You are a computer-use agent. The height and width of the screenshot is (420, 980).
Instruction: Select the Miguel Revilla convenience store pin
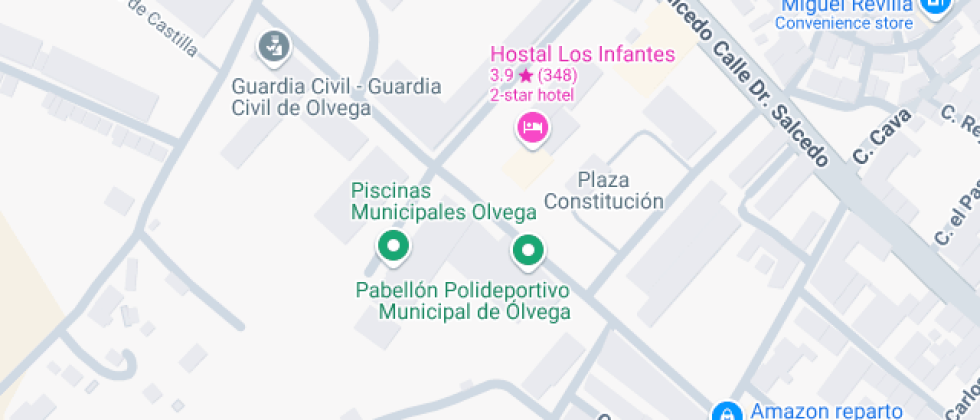(x=937, y=6)
